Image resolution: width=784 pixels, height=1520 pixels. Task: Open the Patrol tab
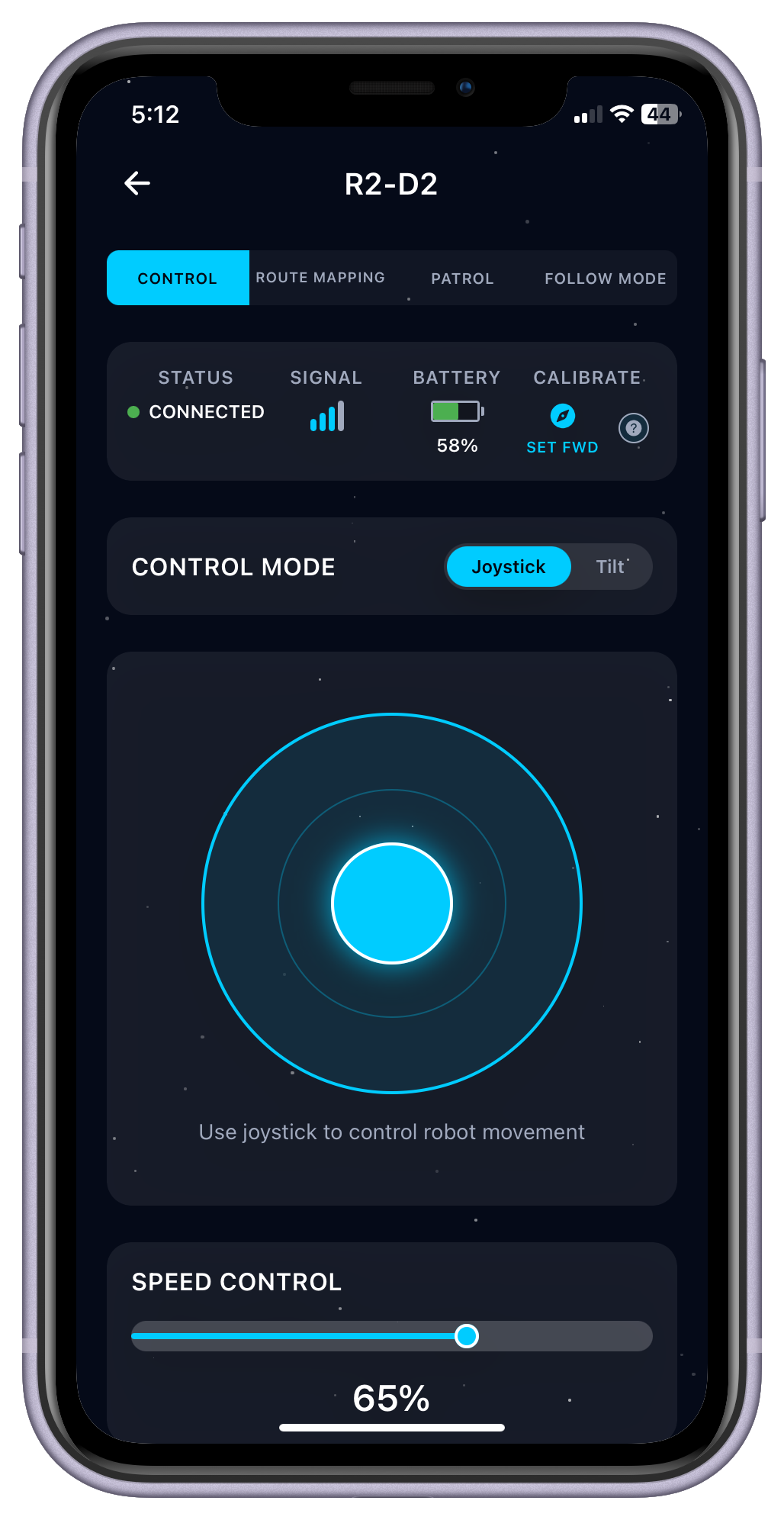point(462,279)
